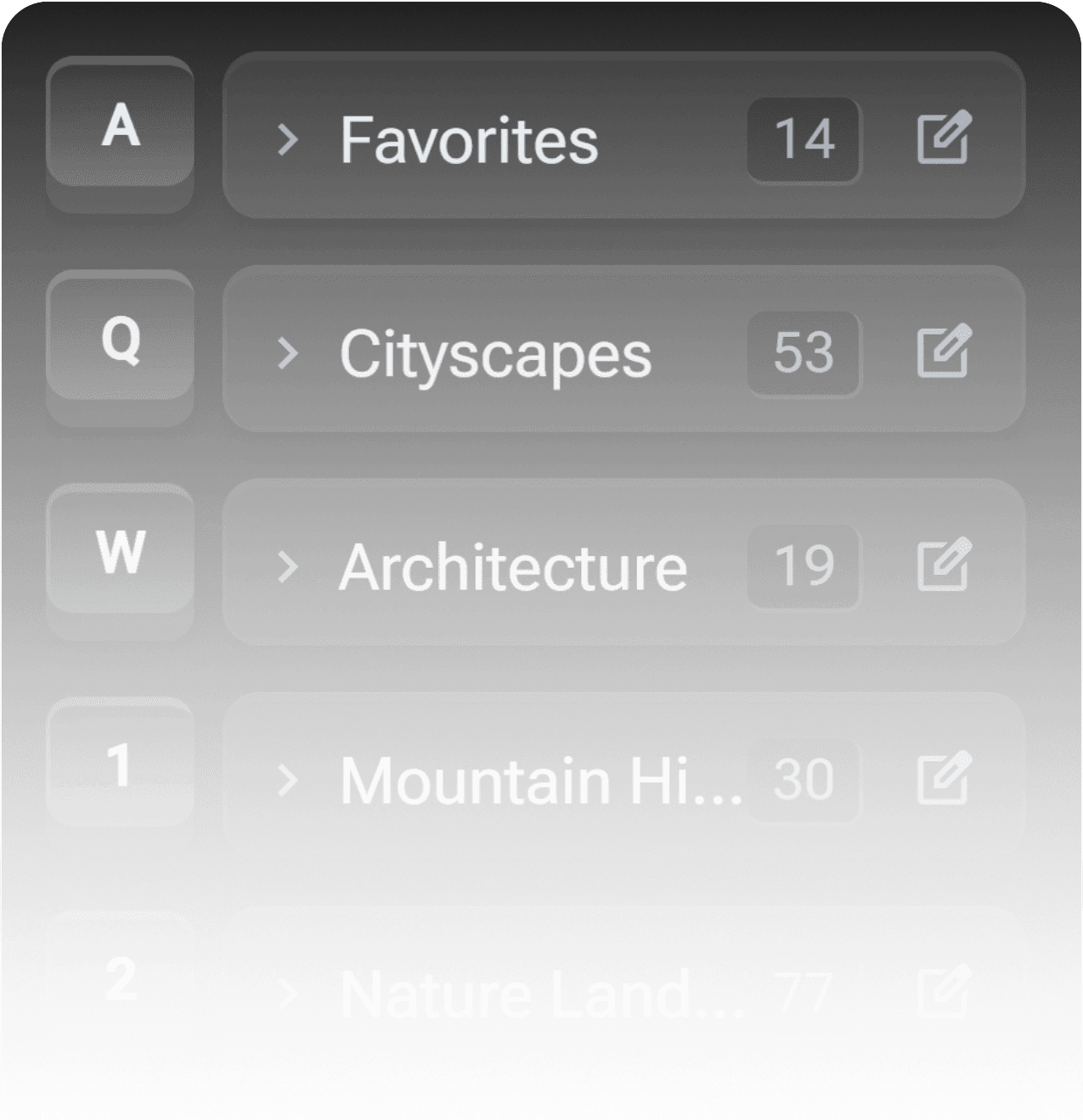Expand the Mountain Hi... collection

click(289, 780)
